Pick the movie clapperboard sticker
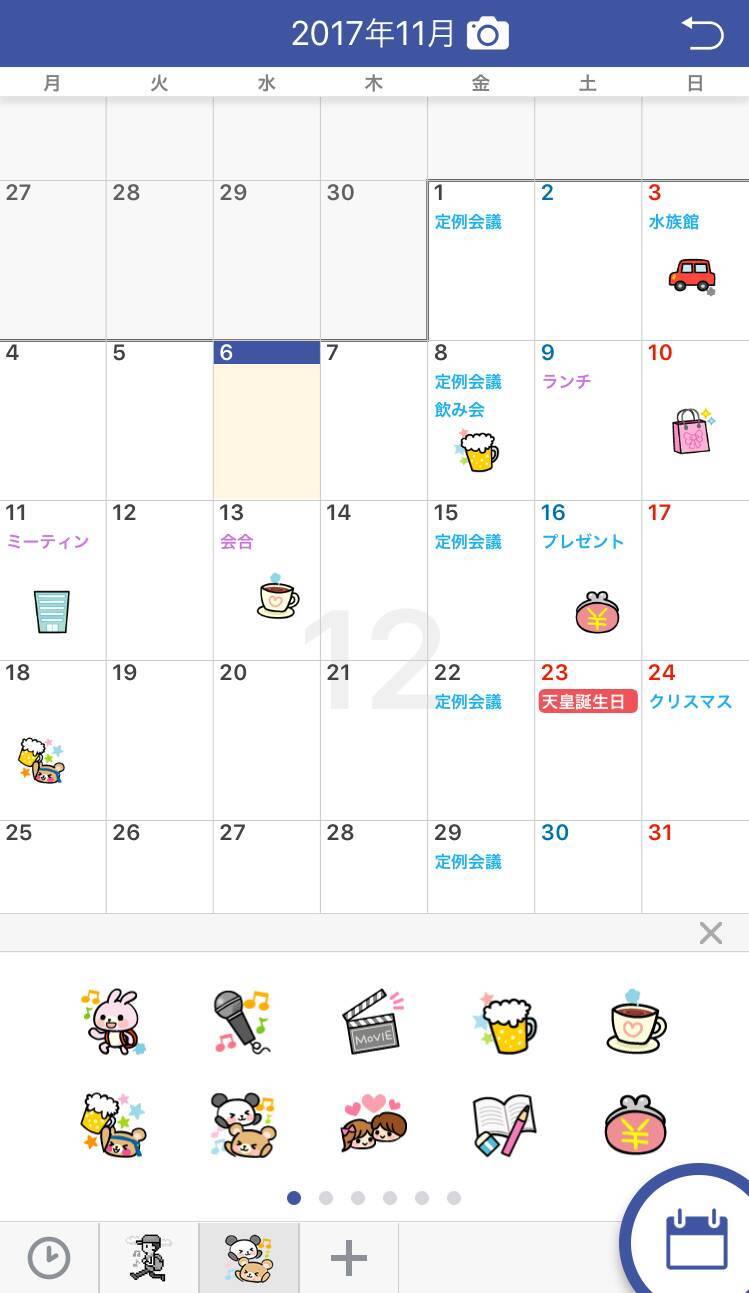749x1293 pixels. point(372,1022)
